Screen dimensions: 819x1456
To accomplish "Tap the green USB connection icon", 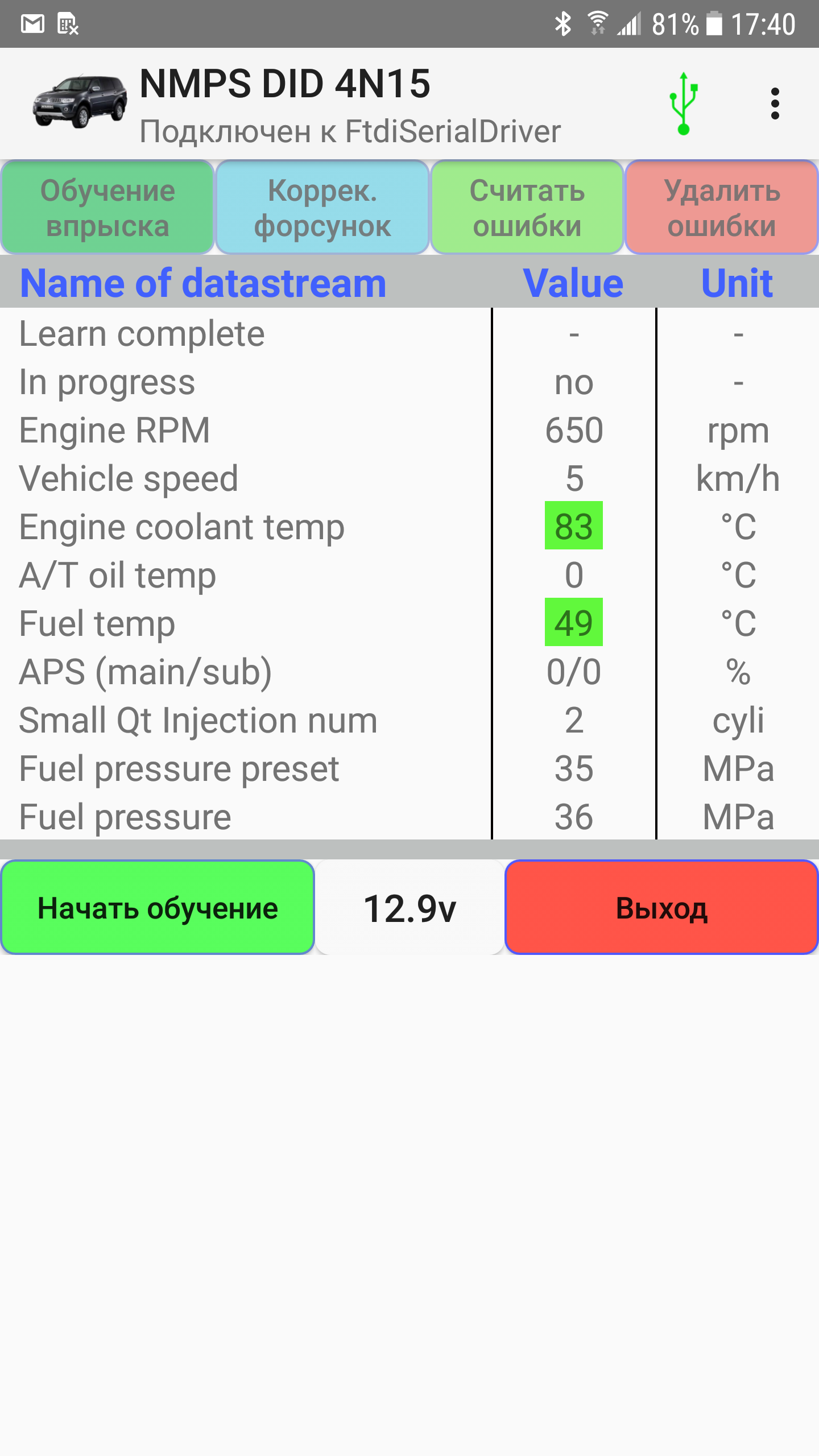I will point(684,104).
